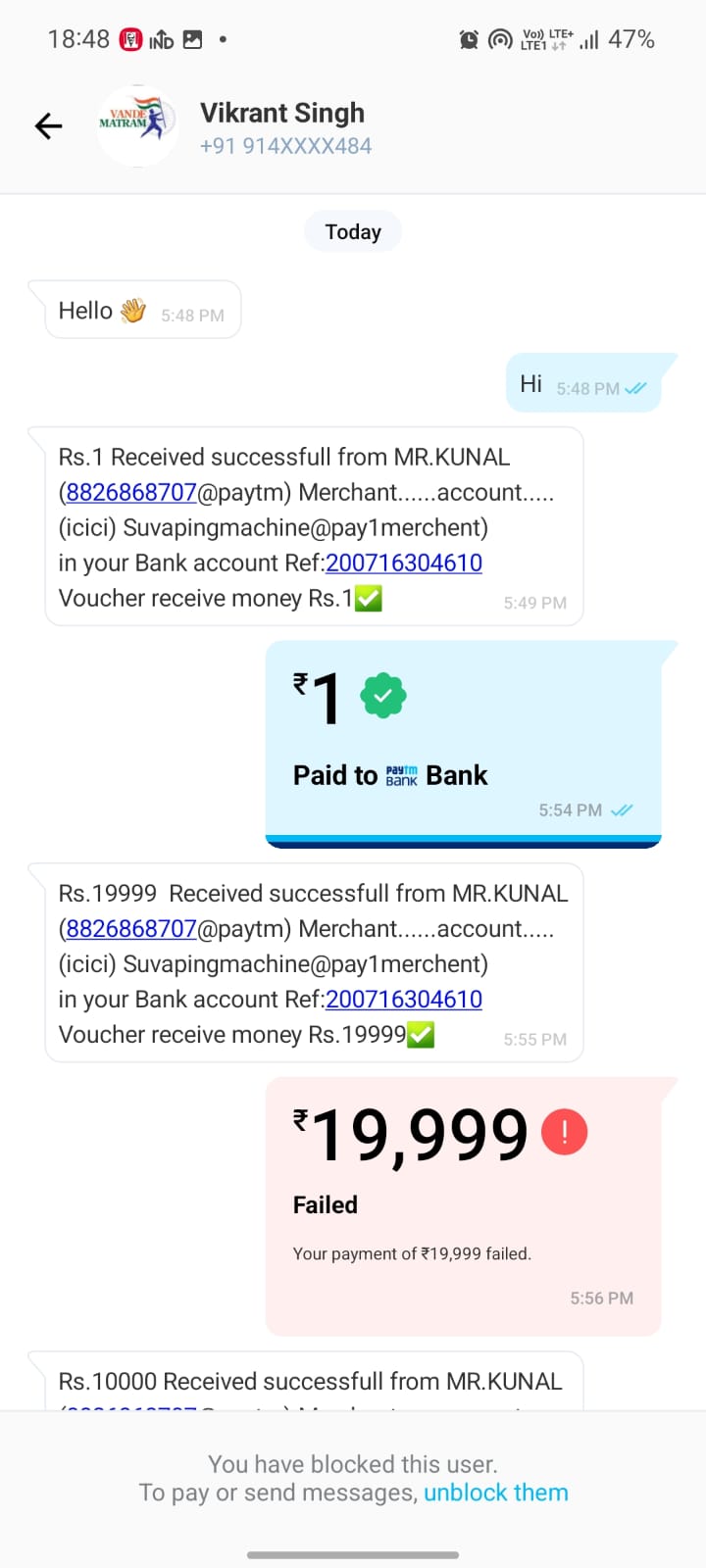Go back from Vikrant Singh's chat
Screen dimensions: 706x1568
[48, 126]
